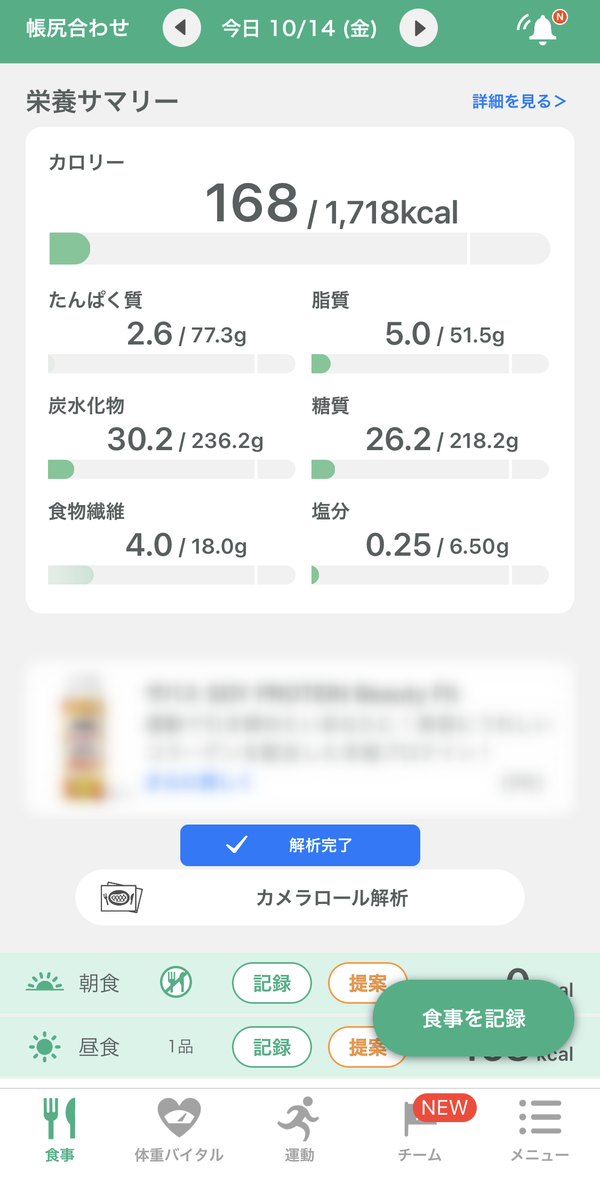Open the blurred protein product ad card
The height and width of the screenshot is (1192, 600).
300,737
